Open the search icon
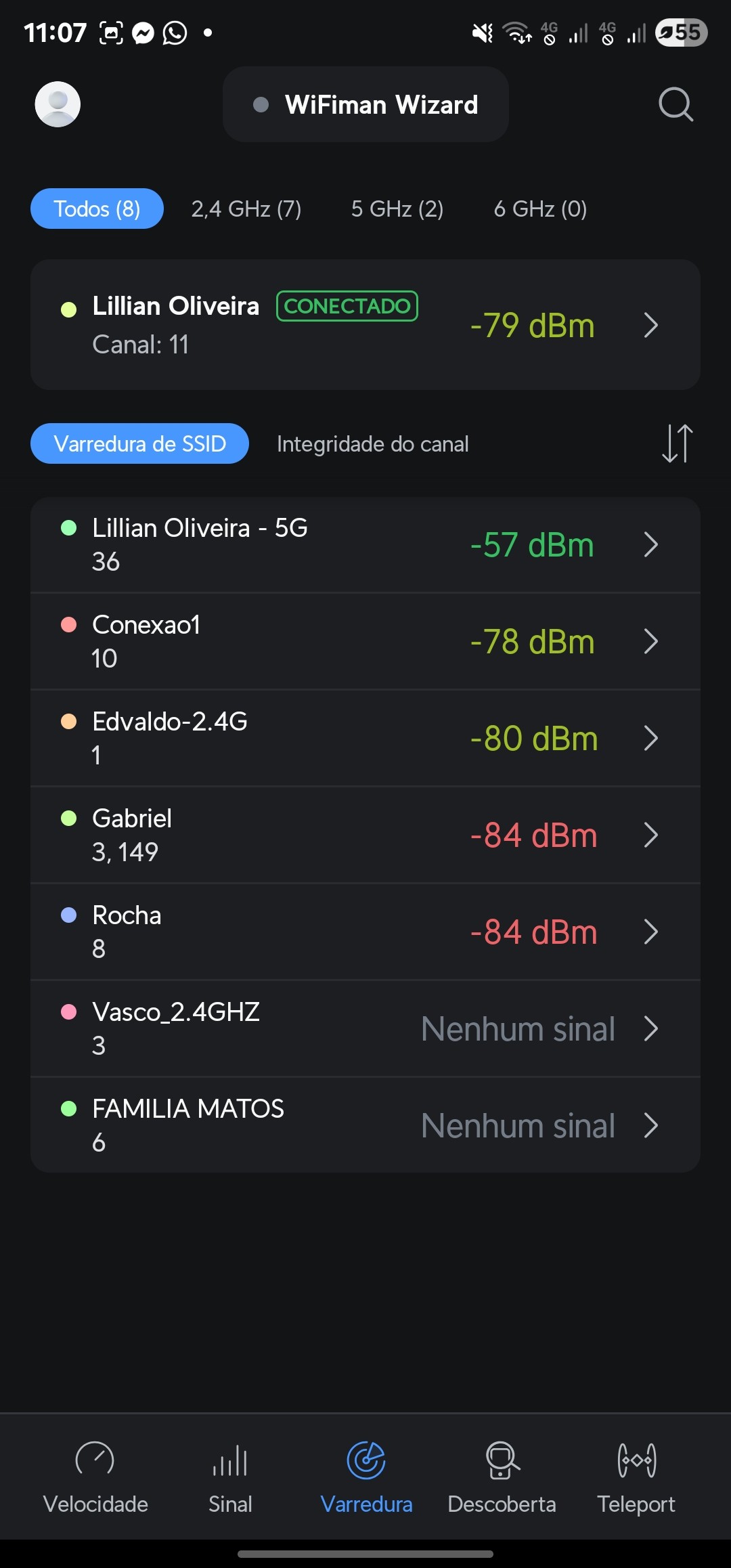 [x=675, y=104]
